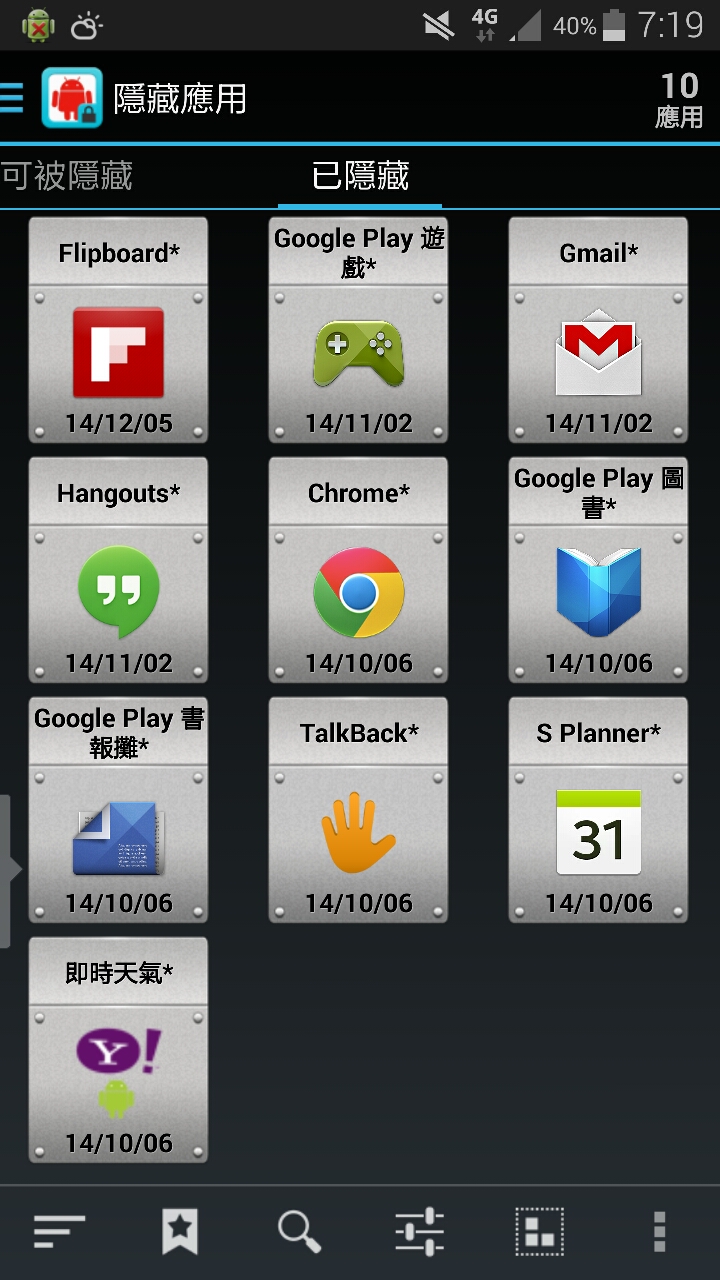Open the filter sliders settings
The width and height of the screenshot is (720, 1280).
coord(419,1231)
